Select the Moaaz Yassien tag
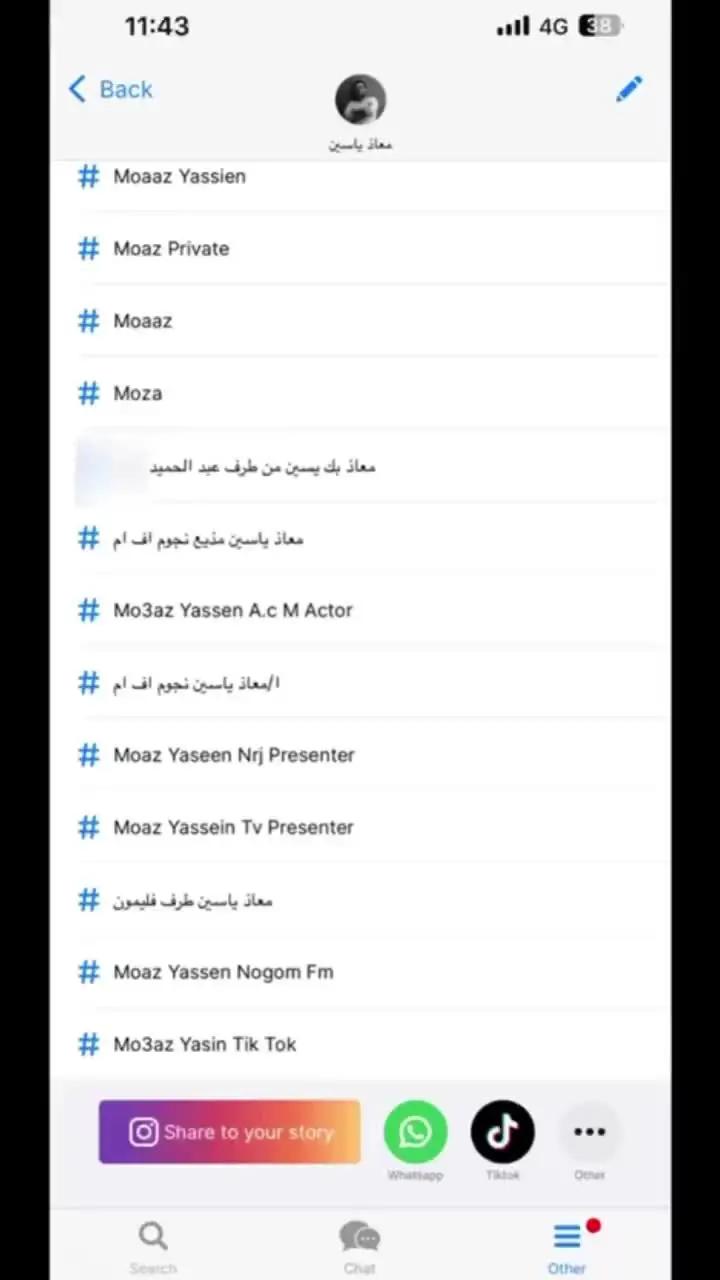720x1280 pixels. (360, 177)
